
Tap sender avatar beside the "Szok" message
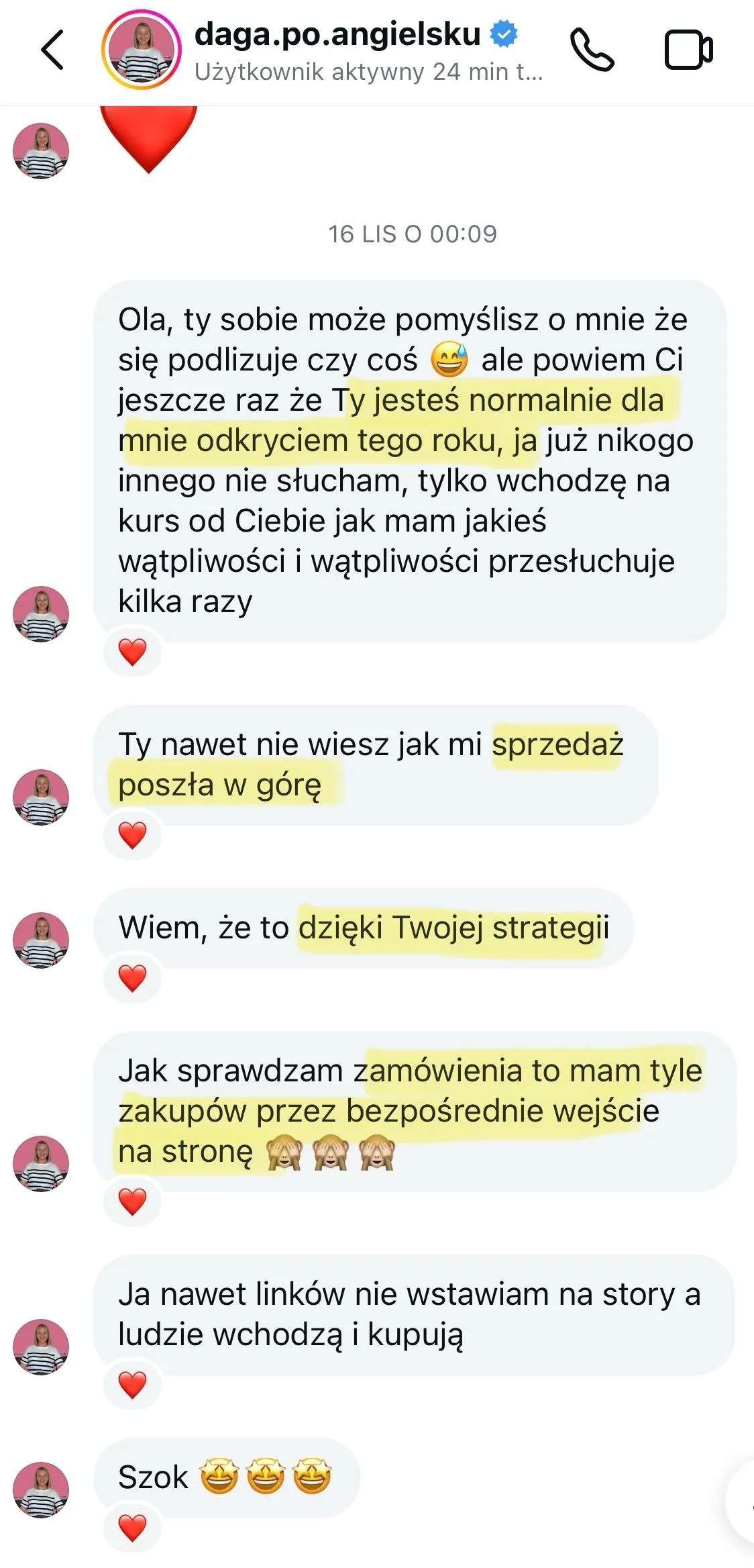pyautogui.click(x=41, y=1490)
